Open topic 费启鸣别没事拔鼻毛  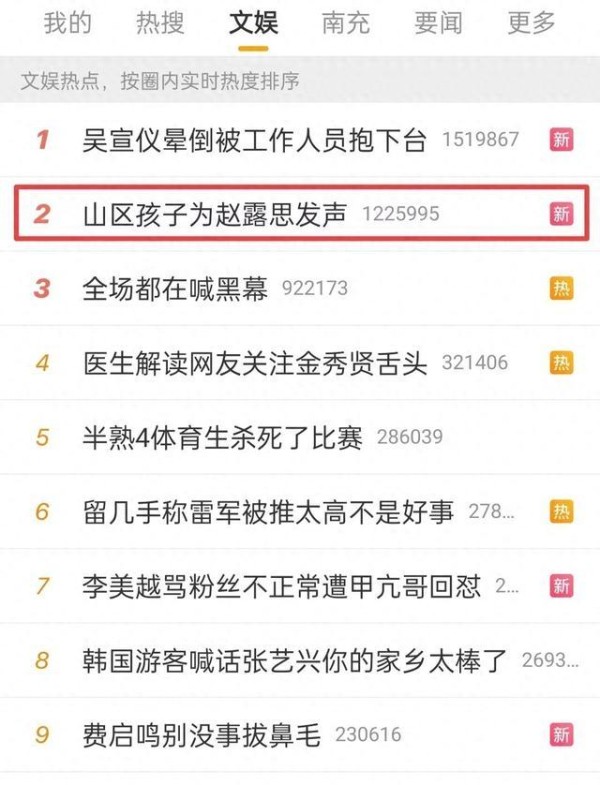point(201,735)
